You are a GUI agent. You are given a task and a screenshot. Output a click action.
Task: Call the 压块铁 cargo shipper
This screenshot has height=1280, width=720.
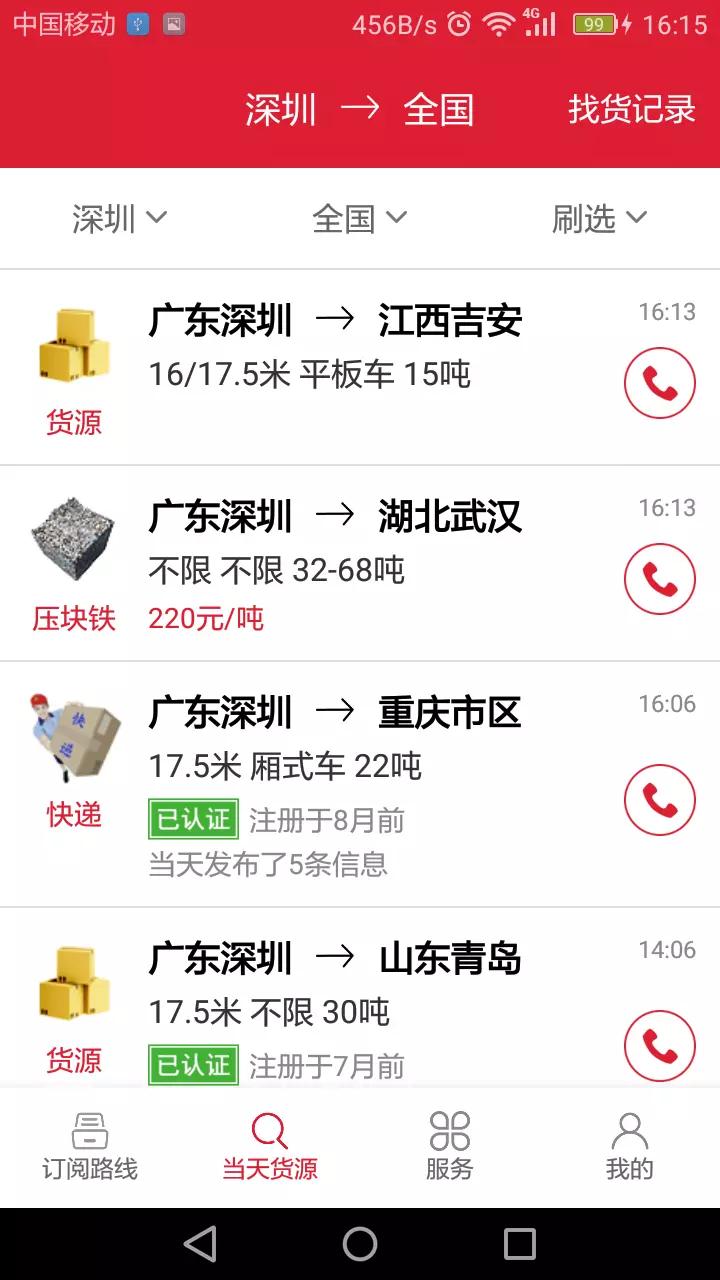point(659,580)
